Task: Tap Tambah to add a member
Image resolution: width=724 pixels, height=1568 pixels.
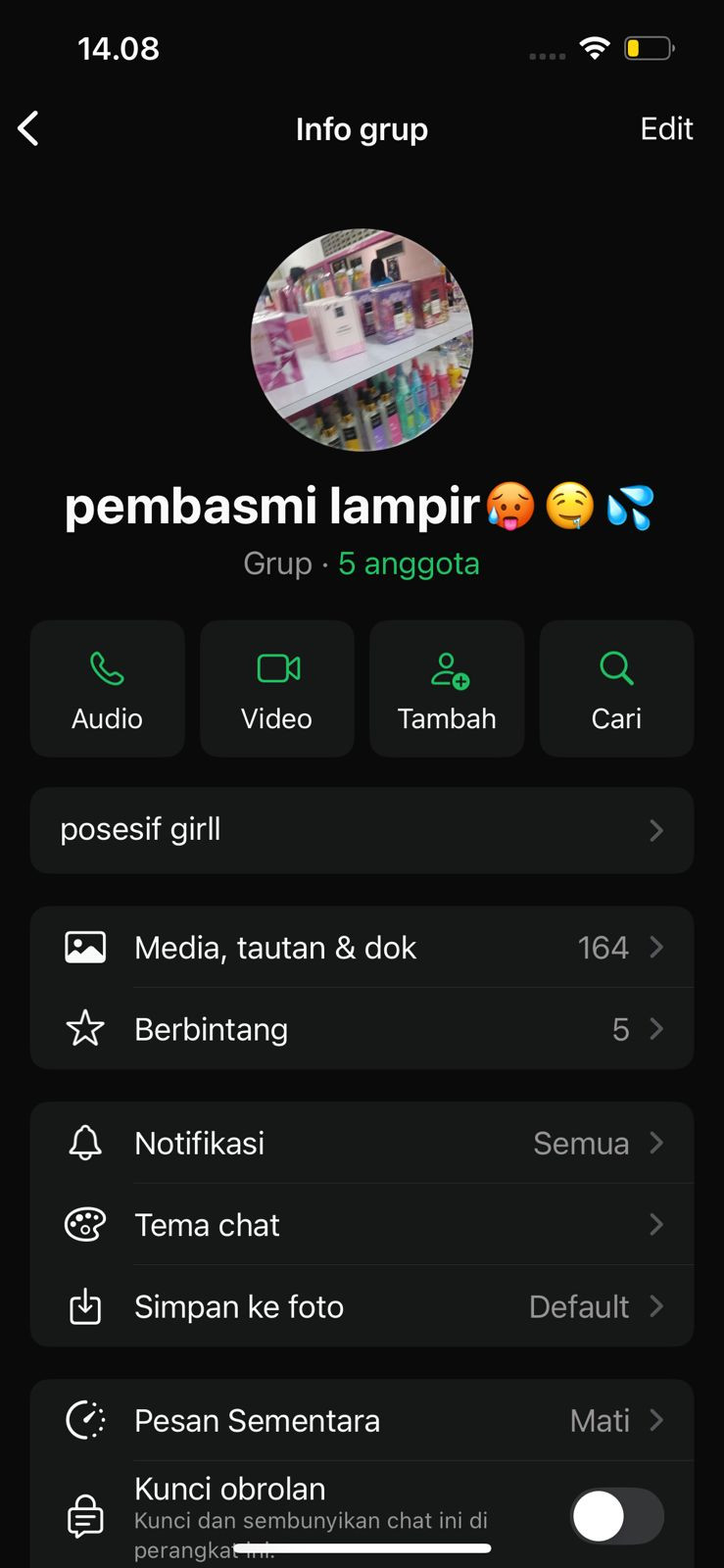Action: coord(447,688)
